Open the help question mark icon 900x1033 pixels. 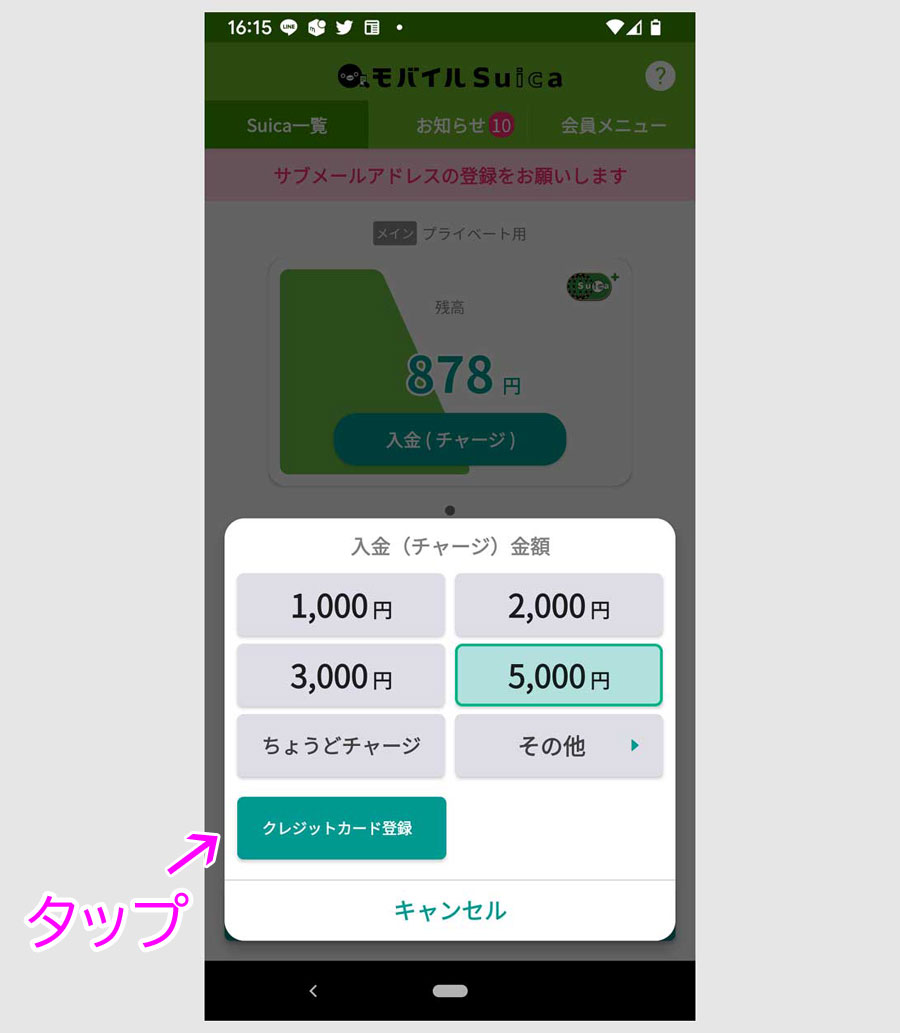(x=660, y=76)
